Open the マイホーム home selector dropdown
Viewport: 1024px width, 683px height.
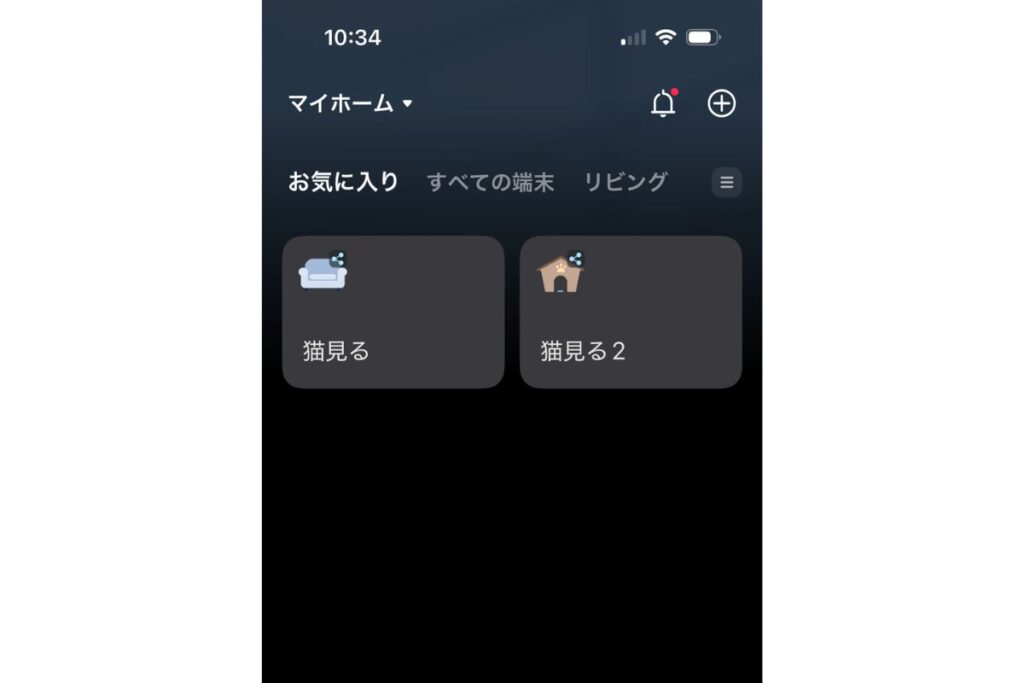pyautogui.click(x=350, y=103)
